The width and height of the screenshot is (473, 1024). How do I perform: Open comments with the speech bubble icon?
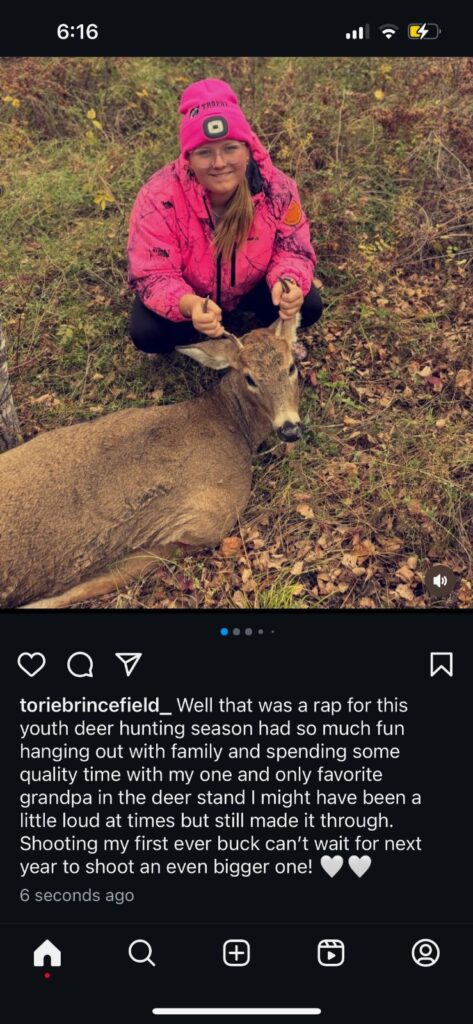click(80, 664)
